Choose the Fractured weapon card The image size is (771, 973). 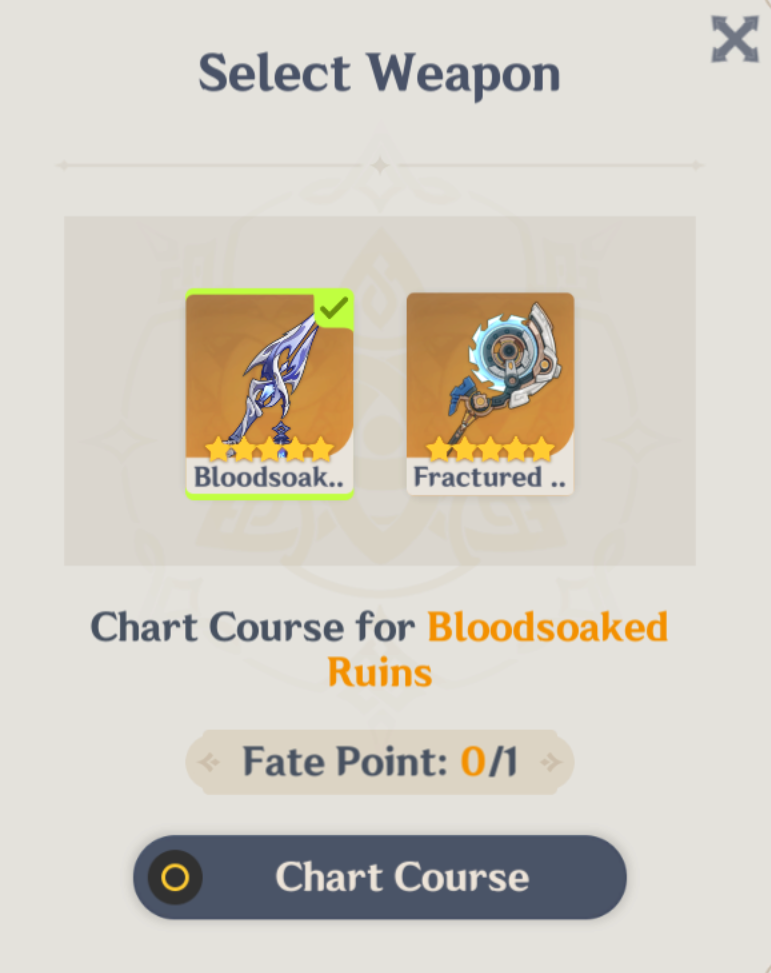(x=490, y=394)
